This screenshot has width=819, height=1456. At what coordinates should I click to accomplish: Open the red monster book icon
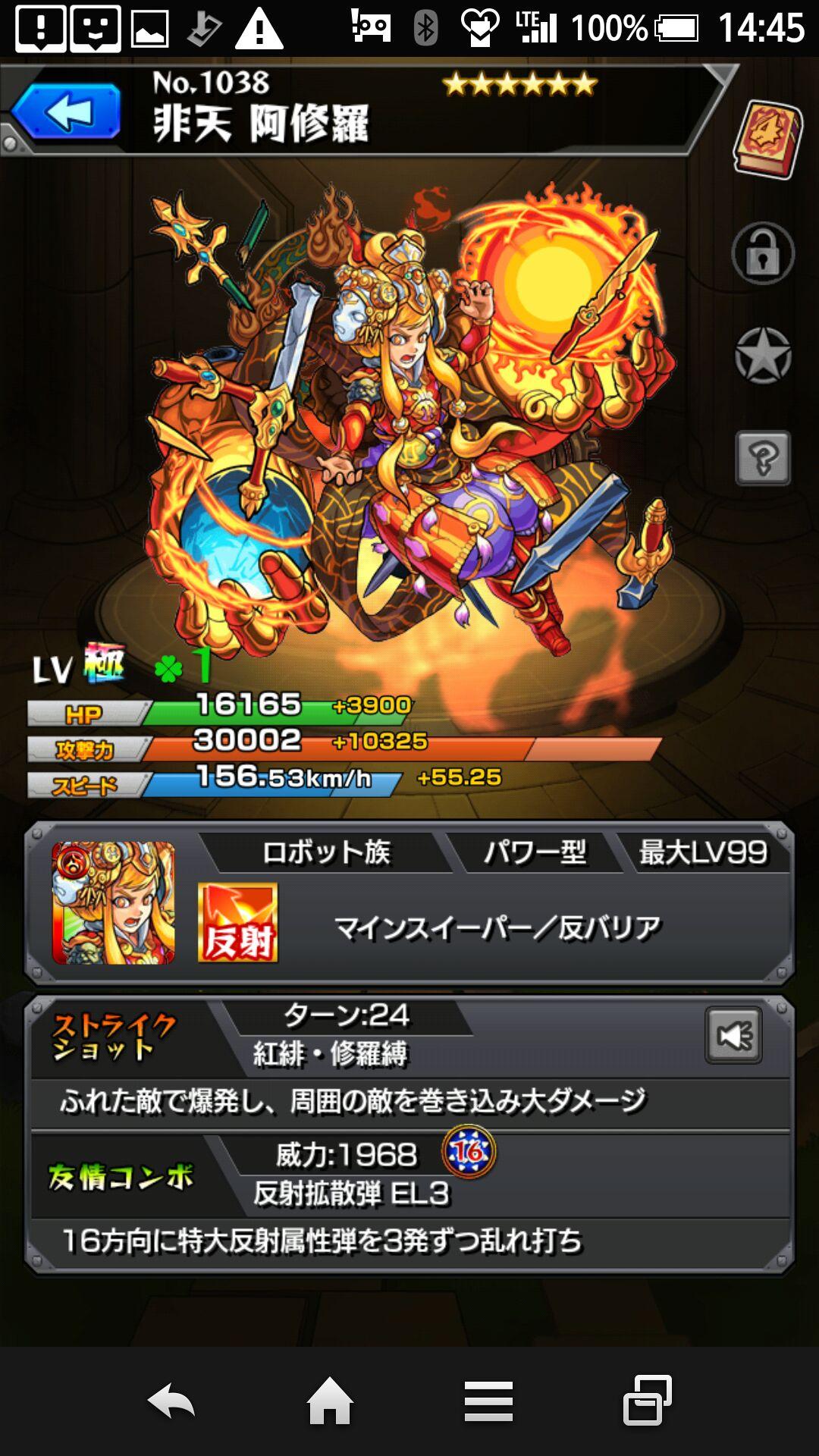click(x=767, y=138)
